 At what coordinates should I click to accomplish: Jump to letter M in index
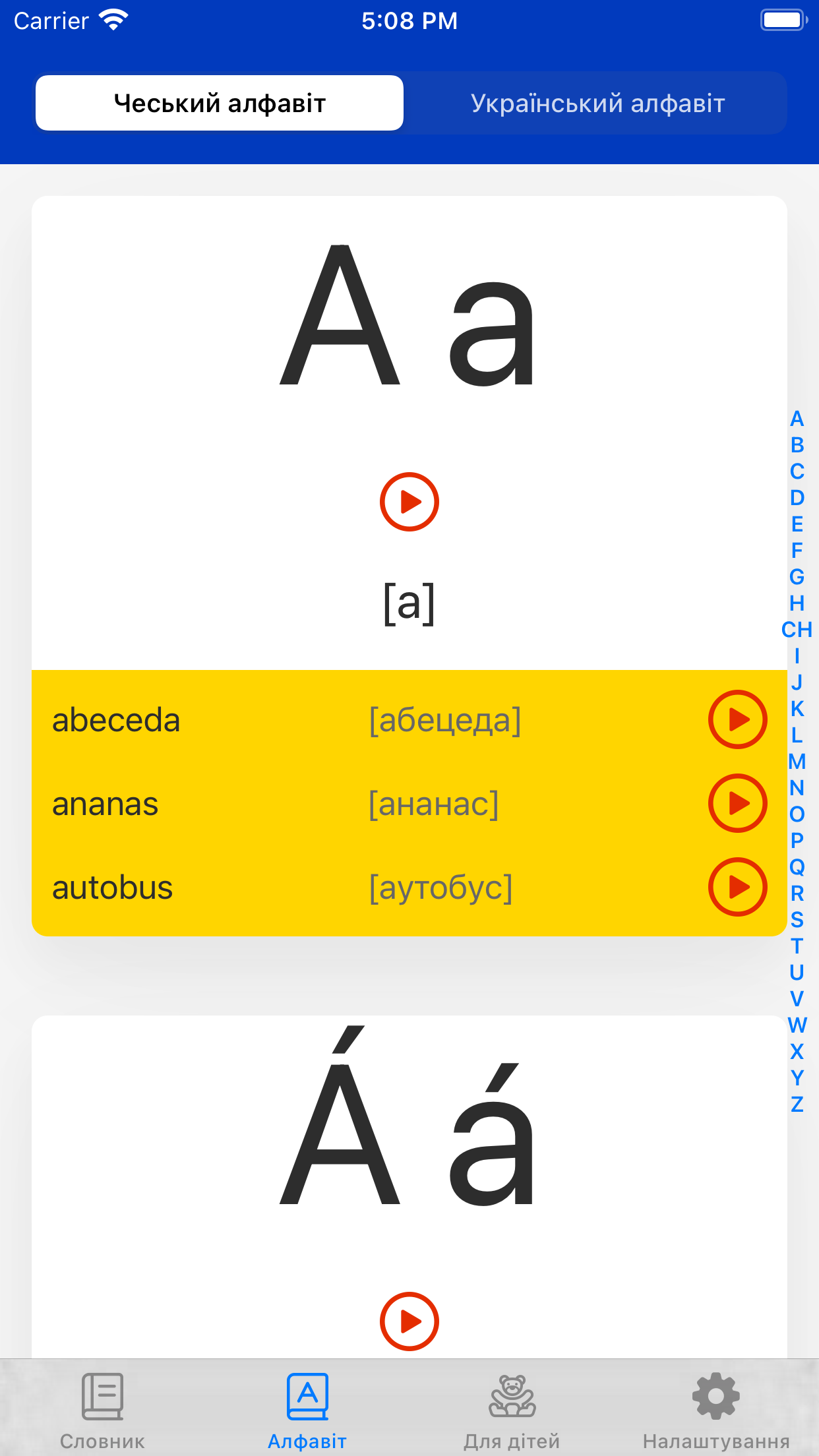coord(797,762)
